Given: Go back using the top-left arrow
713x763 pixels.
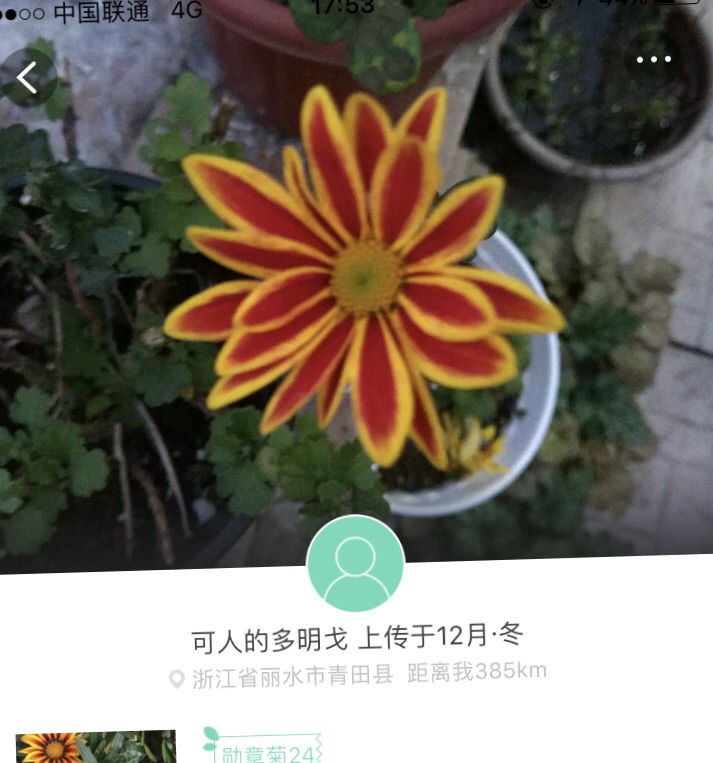Looking at the screenshot, I should (x=28, y=77).
